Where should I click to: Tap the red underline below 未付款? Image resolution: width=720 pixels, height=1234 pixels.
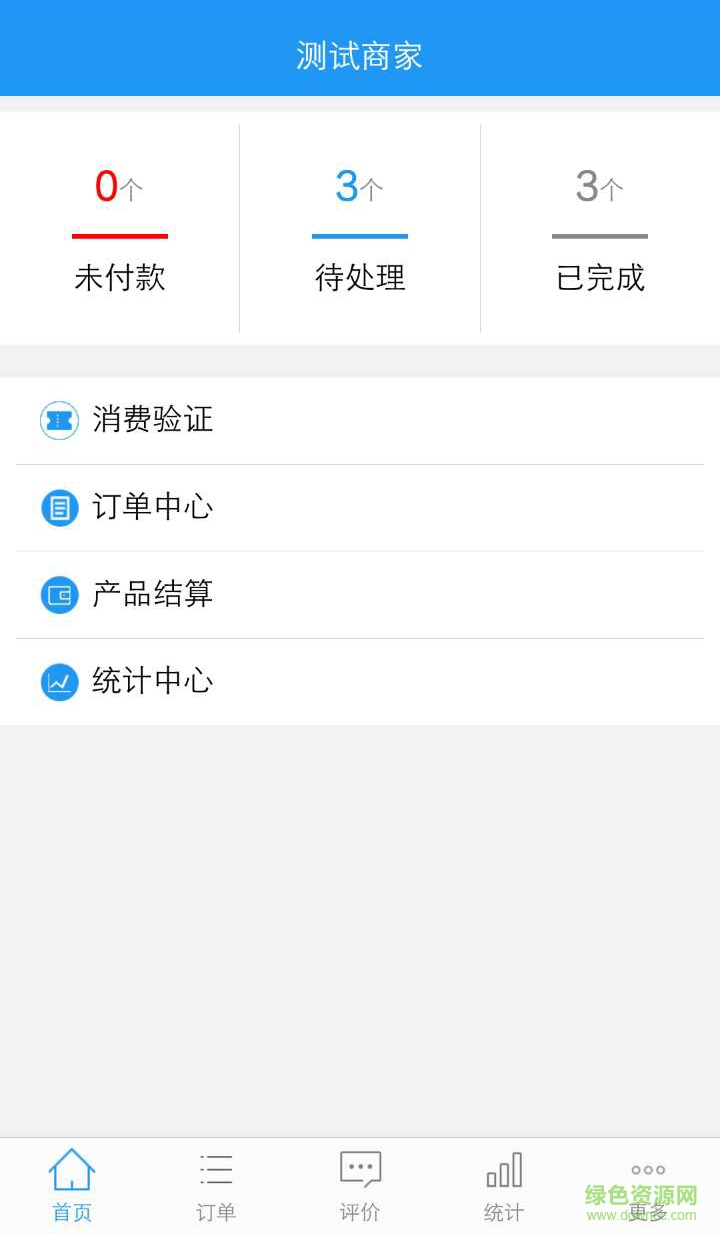click(120, 237)
